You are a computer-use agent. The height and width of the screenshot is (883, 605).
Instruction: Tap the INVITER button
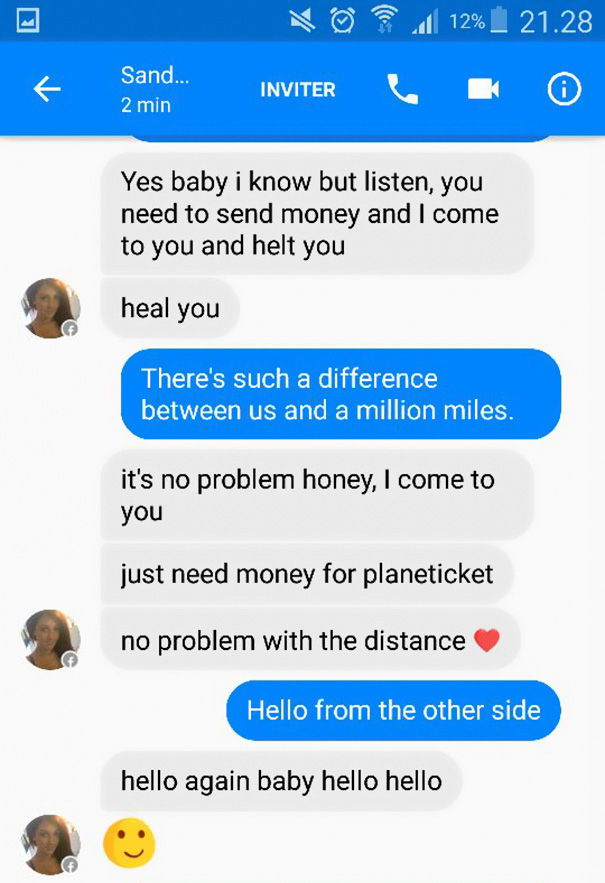click(x=297, y=90)
